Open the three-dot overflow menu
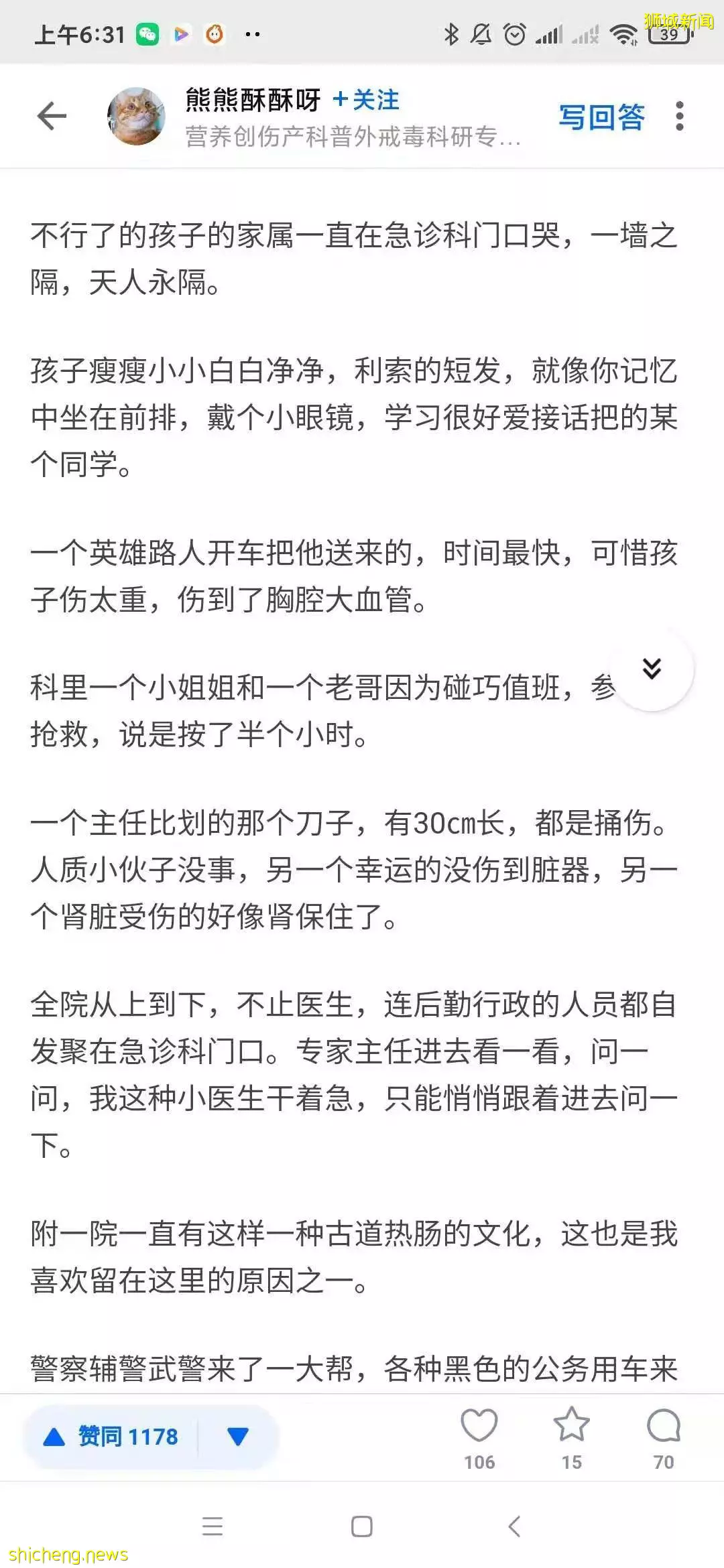Screen dimensions: 724x1568 pos(680,117)
